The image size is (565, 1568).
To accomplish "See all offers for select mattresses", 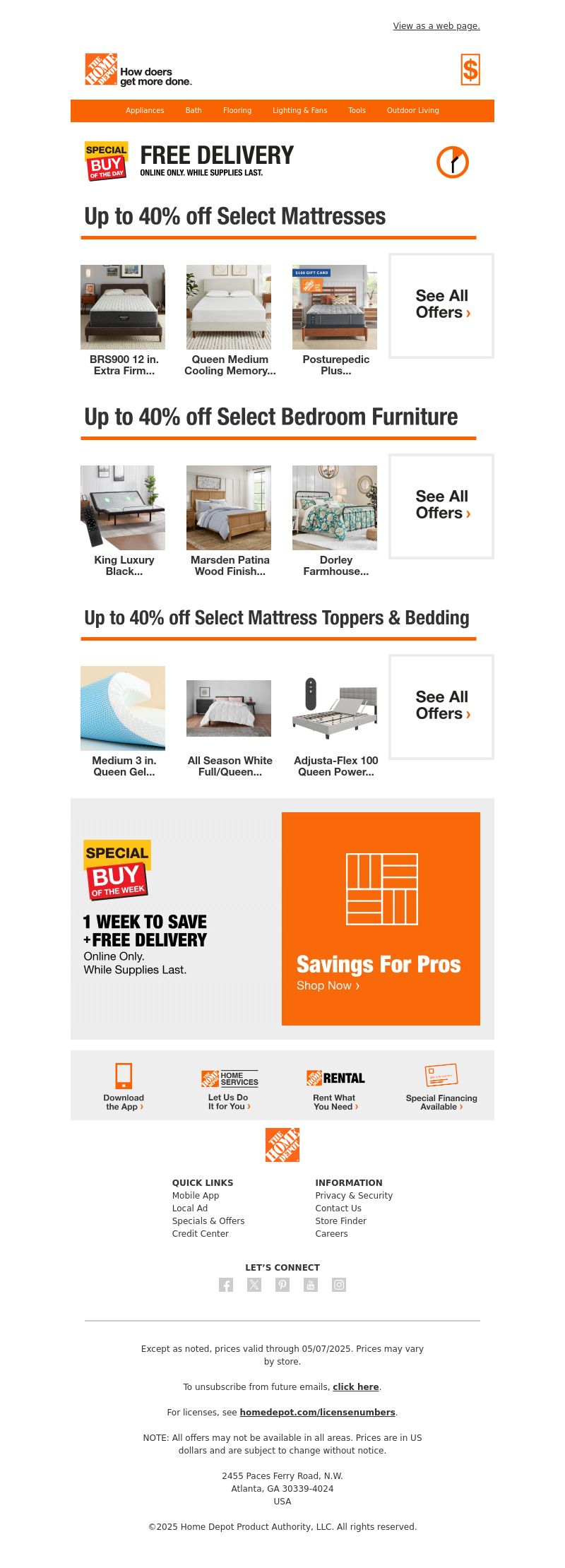I will coord(441,305).
